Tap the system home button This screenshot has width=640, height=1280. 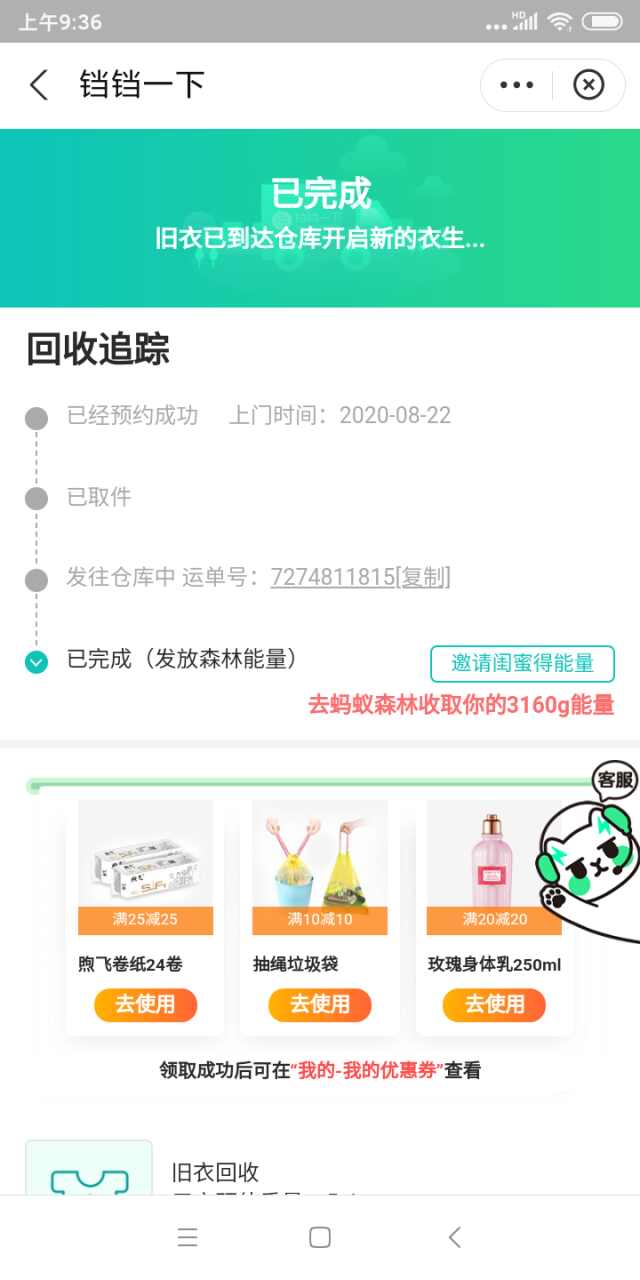click(x=320, y=1238)
